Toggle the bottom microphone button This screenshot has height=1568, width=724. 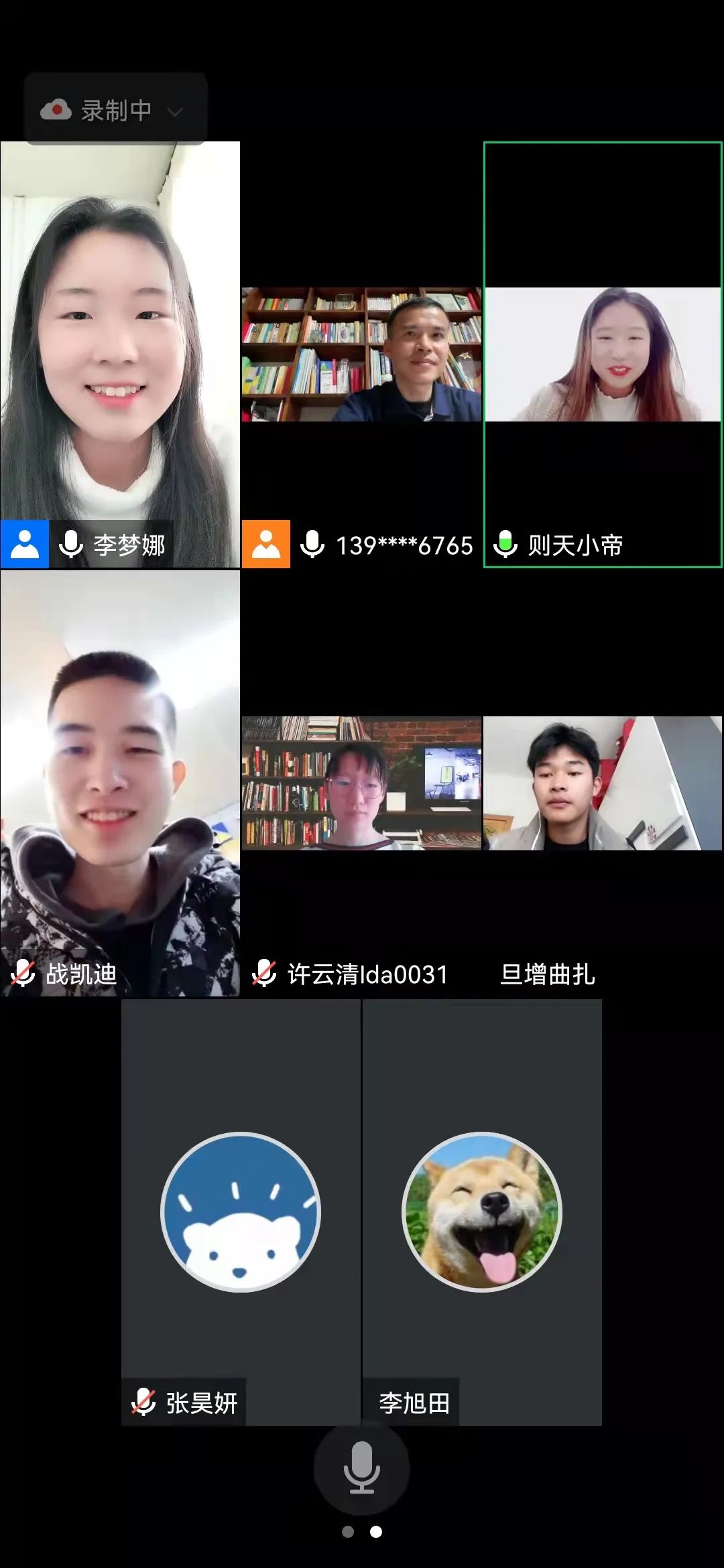(361, 1467)
